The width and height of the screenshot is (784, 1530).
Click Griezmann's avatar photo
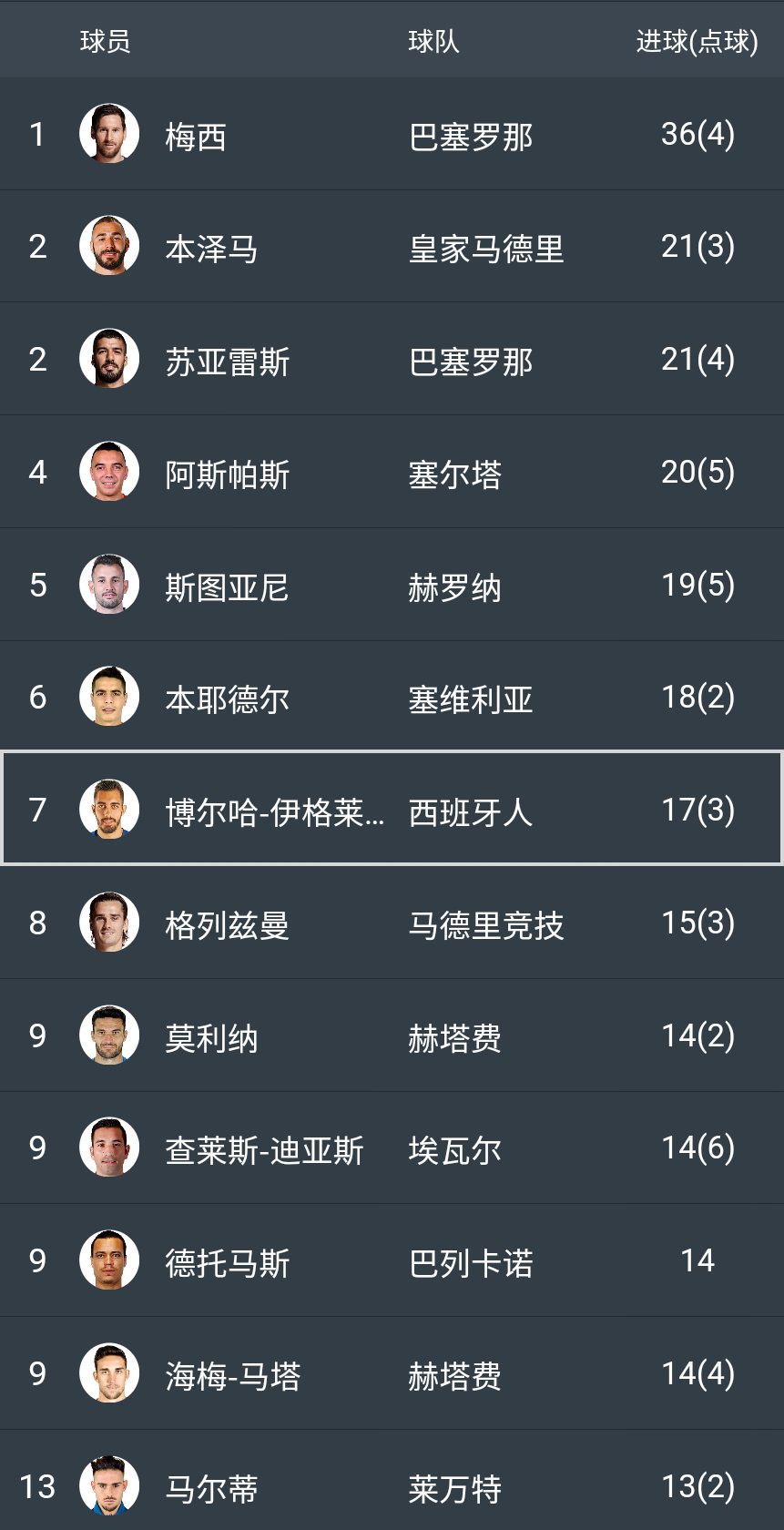(108, 923)
